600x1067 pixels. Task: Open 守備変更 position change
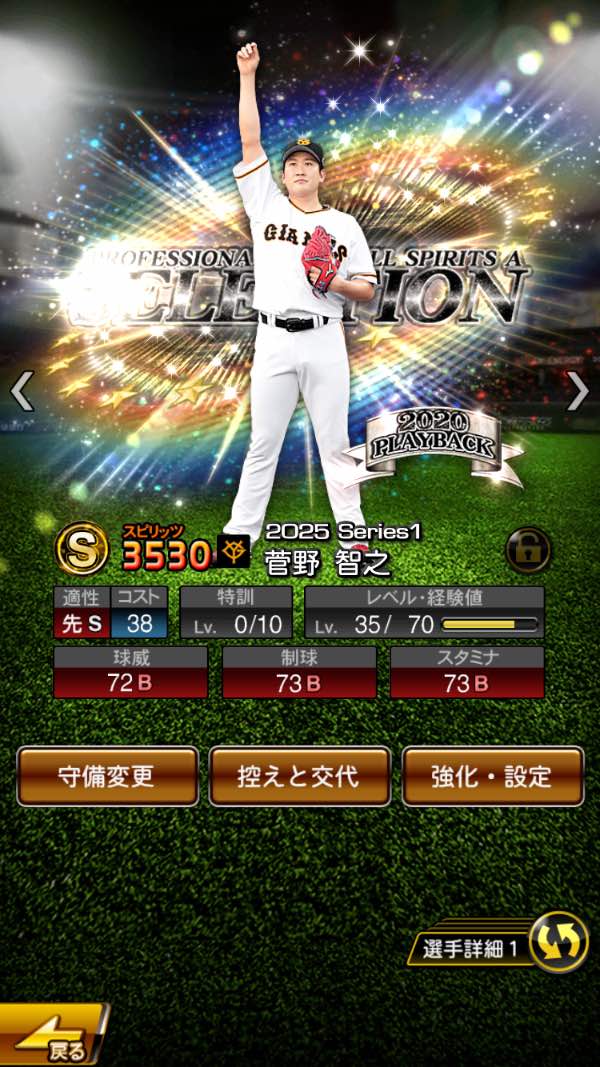(107, 776)
